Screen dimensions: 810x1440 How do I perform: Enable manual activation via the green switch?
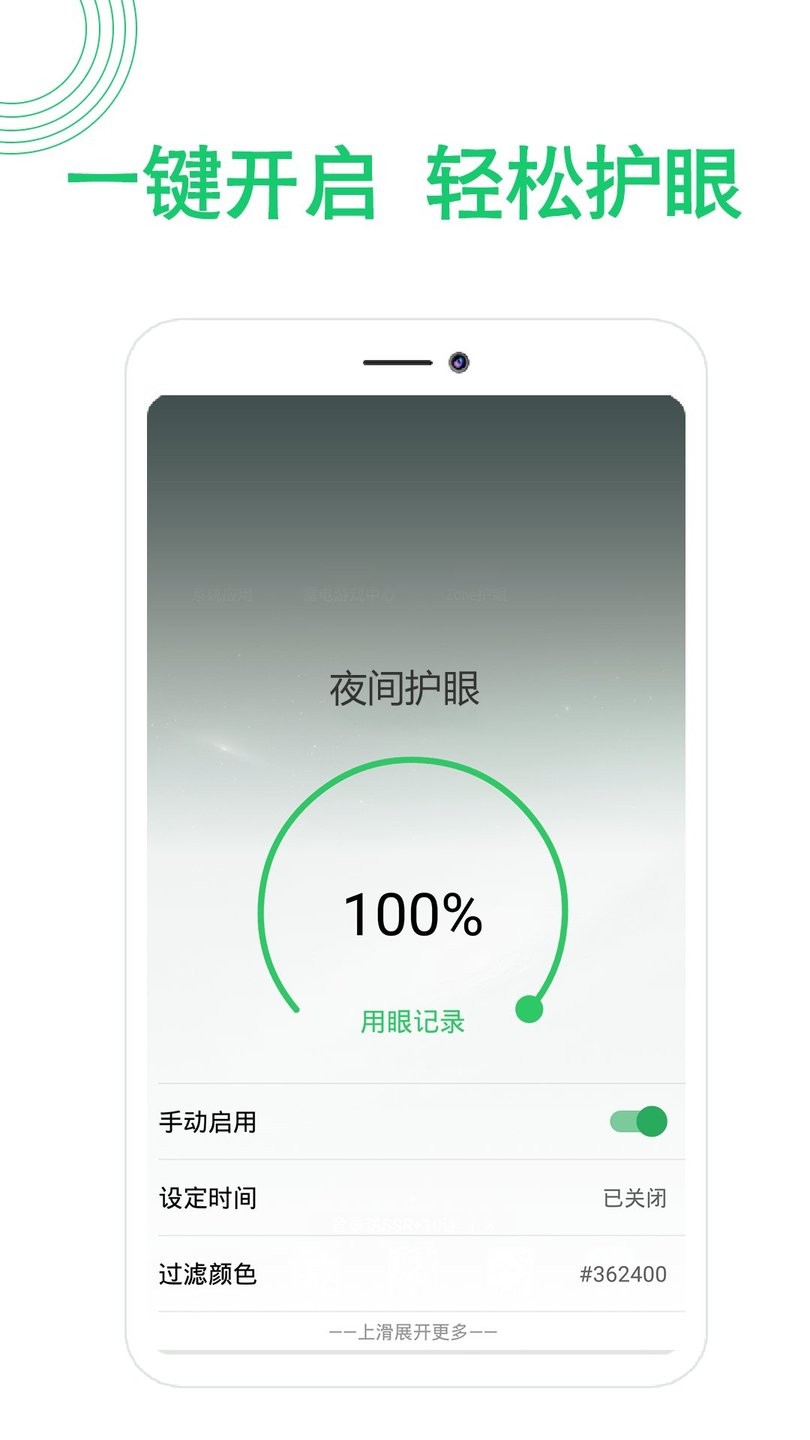tap(640, 1122)
